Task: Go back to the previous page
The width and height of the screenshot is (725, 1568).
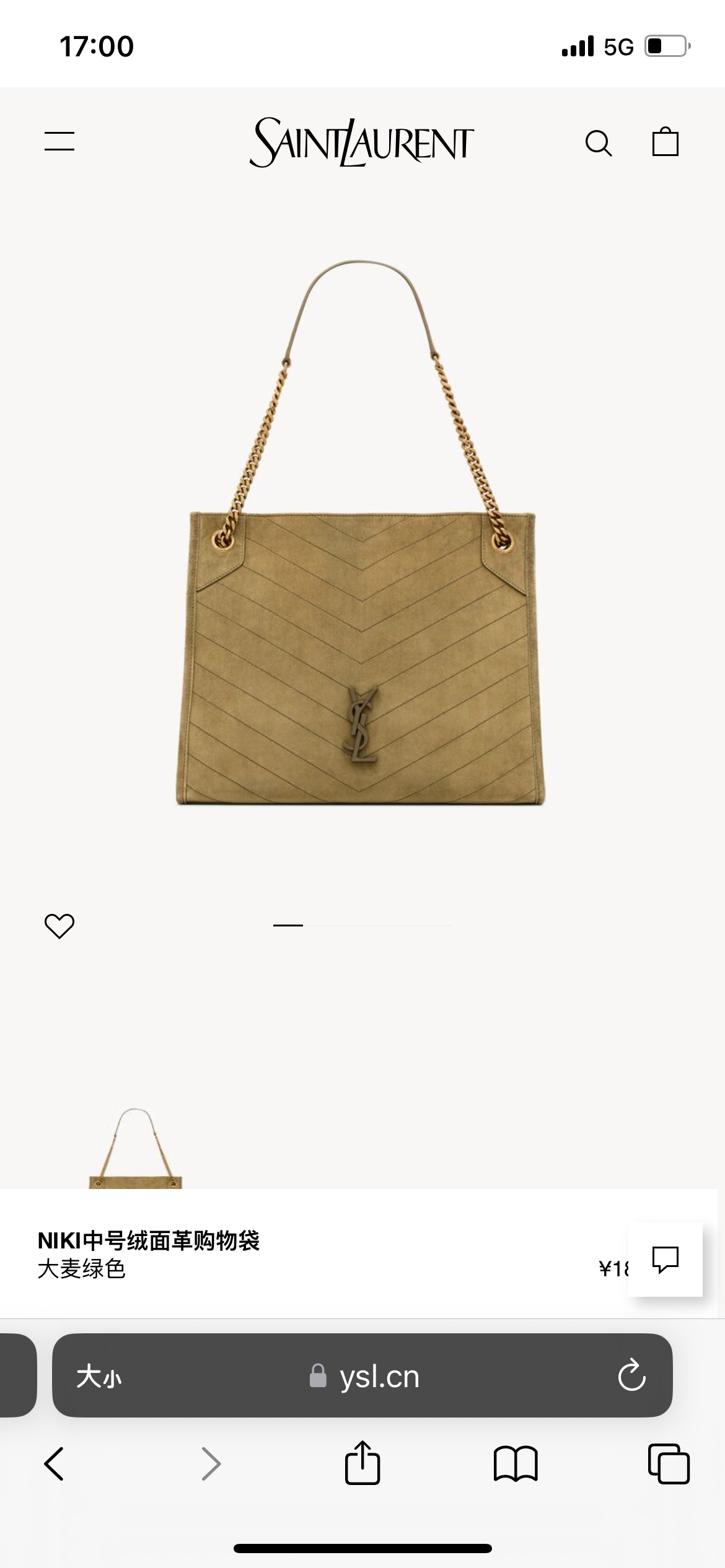Action: (x=55, y=1464)
